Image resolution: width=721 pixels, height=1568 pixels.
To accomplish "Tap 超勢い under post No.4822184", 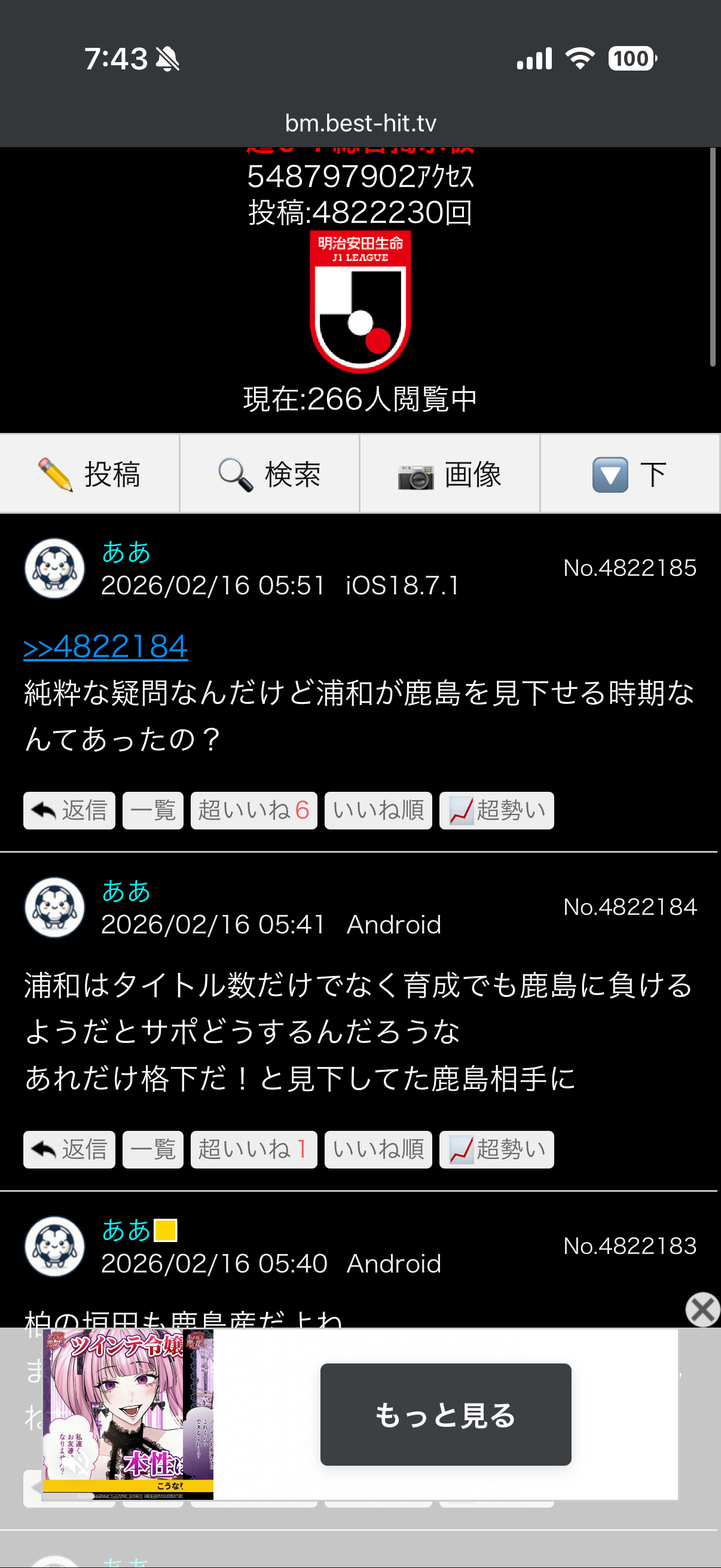I will pyautogui.click(x=496, y=1149).
